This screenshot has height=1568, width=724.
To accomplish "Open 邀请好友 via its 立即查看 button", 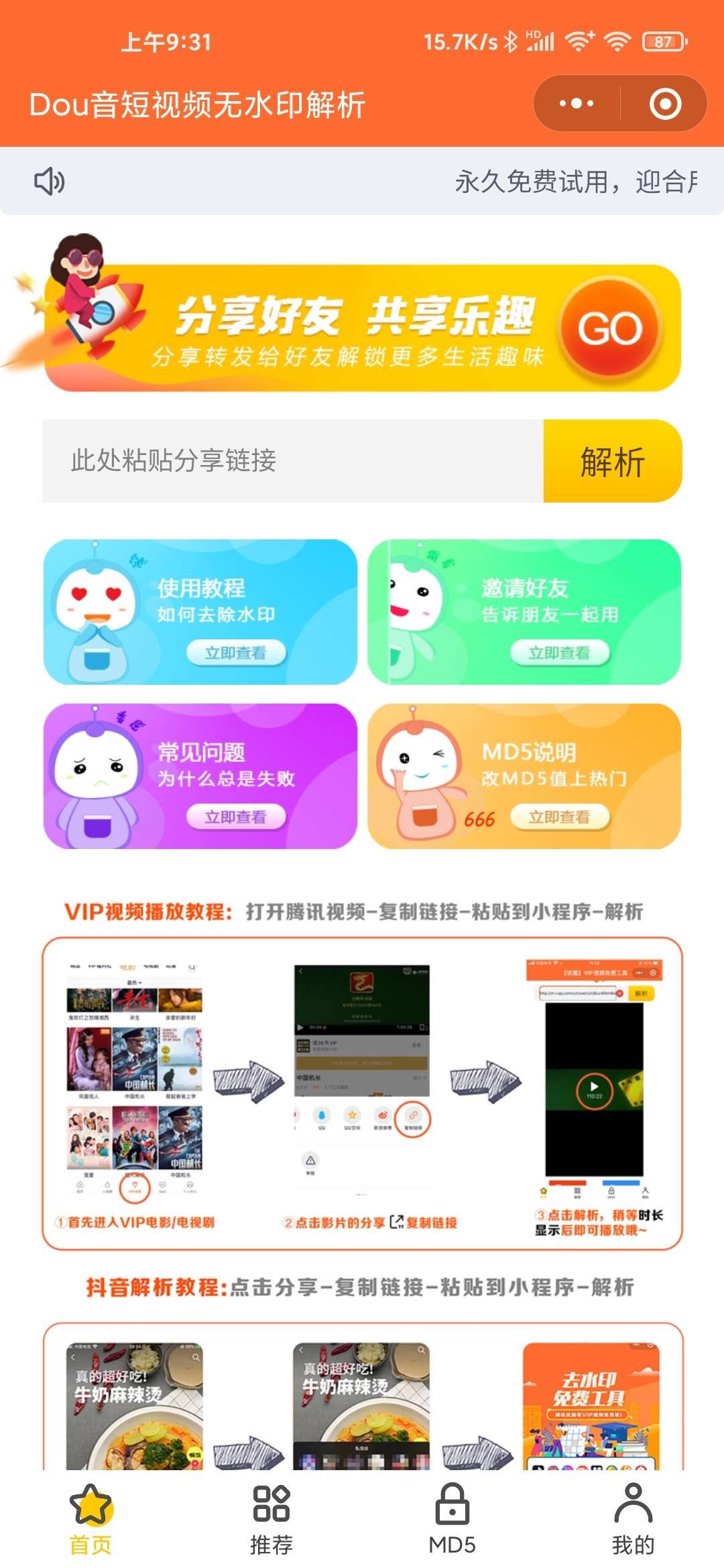I will (x=558, y=652).
